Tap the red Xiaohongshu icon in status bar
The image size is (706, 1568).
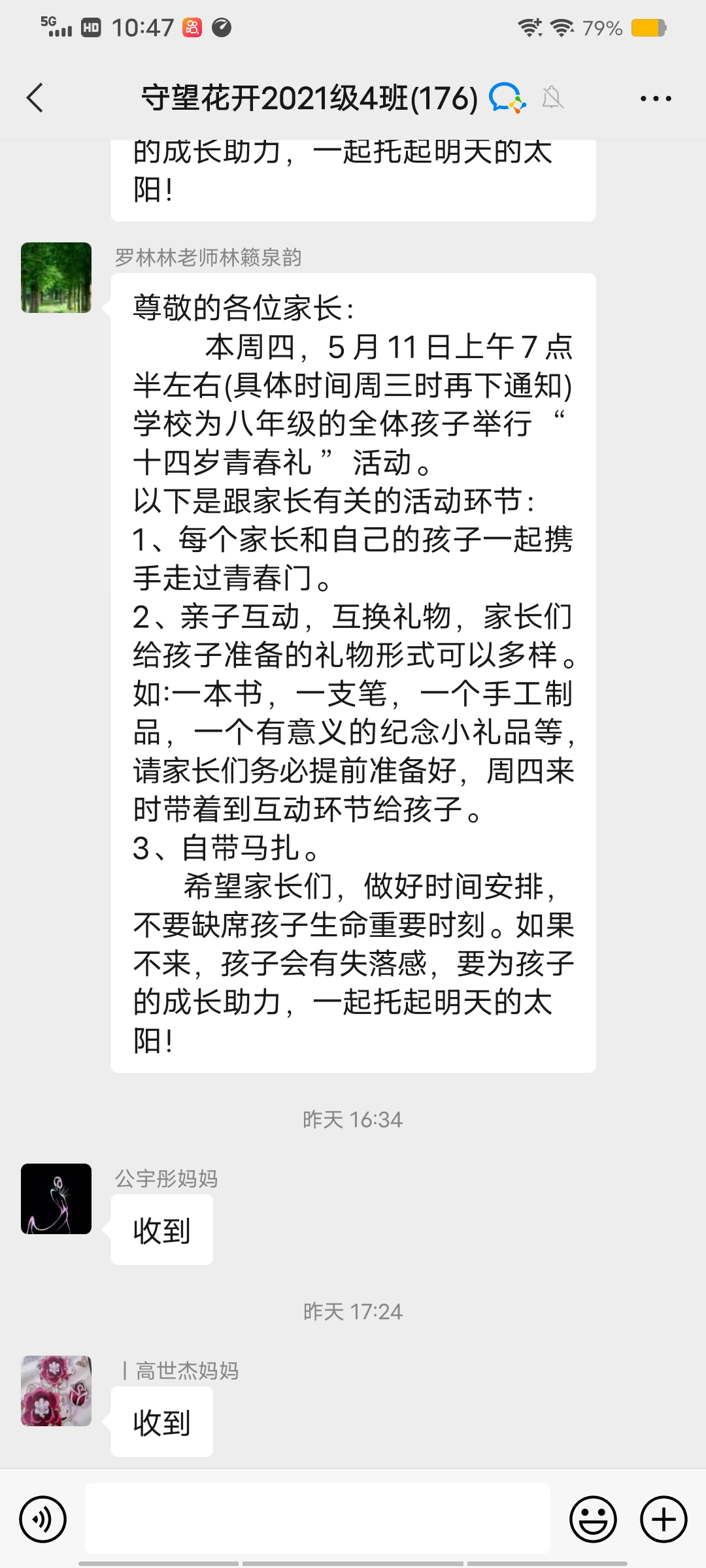coord(190,27)
